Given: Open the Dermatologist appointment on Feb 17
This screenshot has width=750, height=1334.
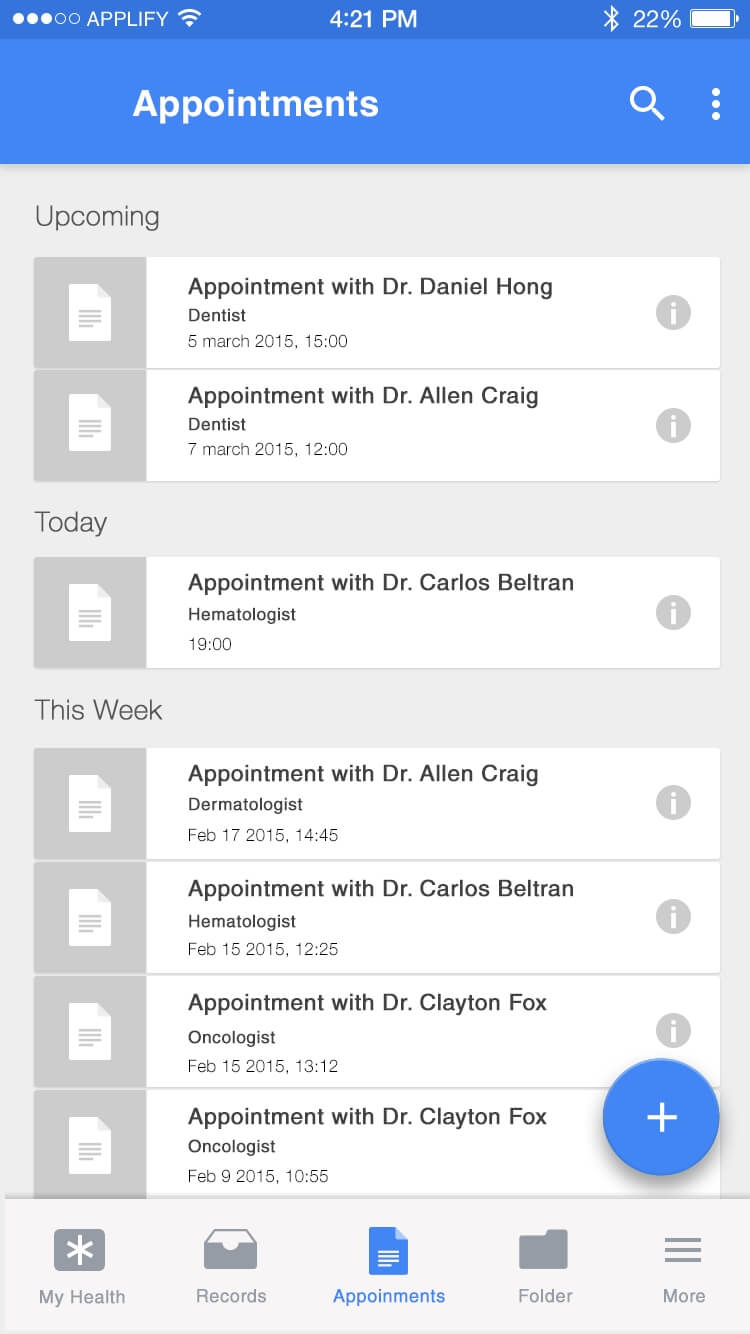Looking at the screenshot, I should [377, 803].
